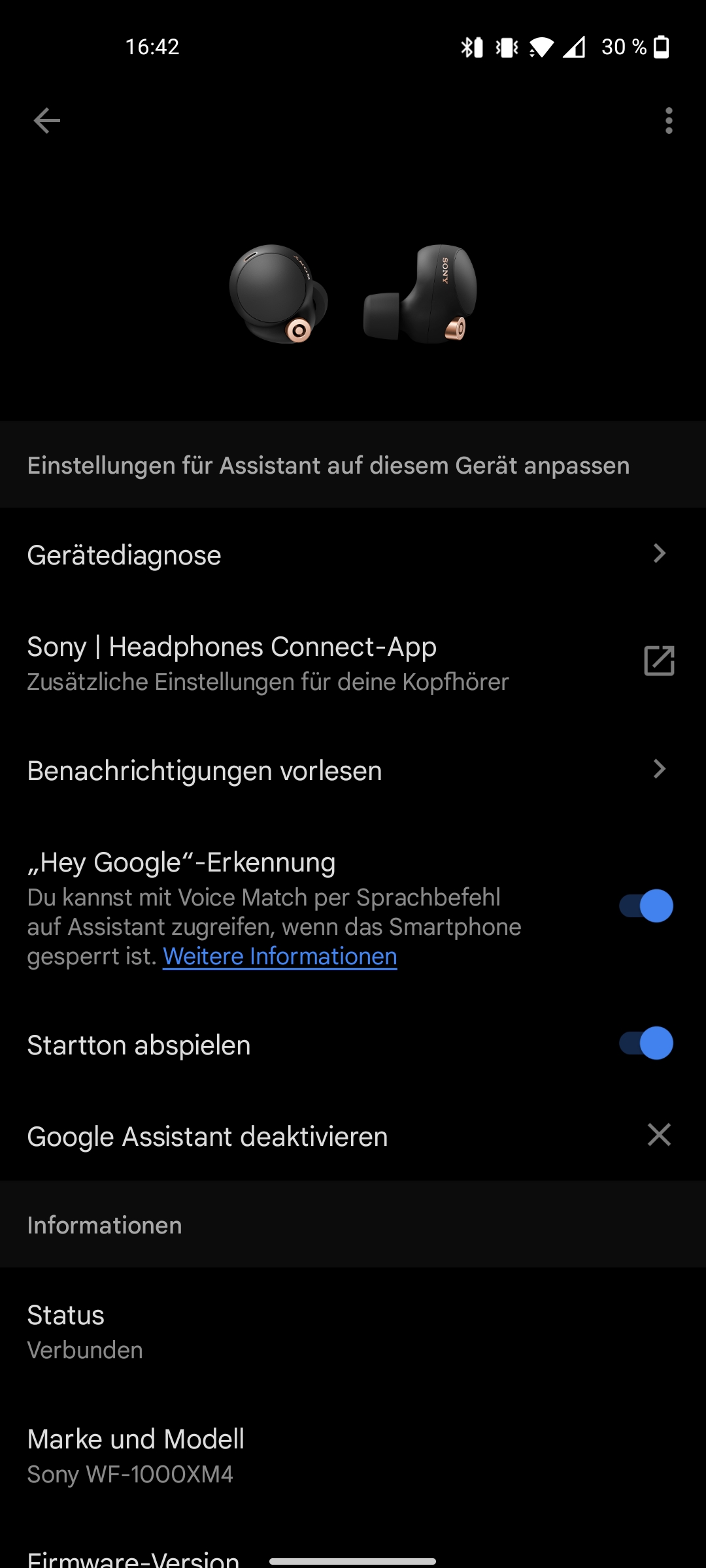Open Gerätediagnose
The width and height of the screenshot is (706, 1568).
coord(353,555)
